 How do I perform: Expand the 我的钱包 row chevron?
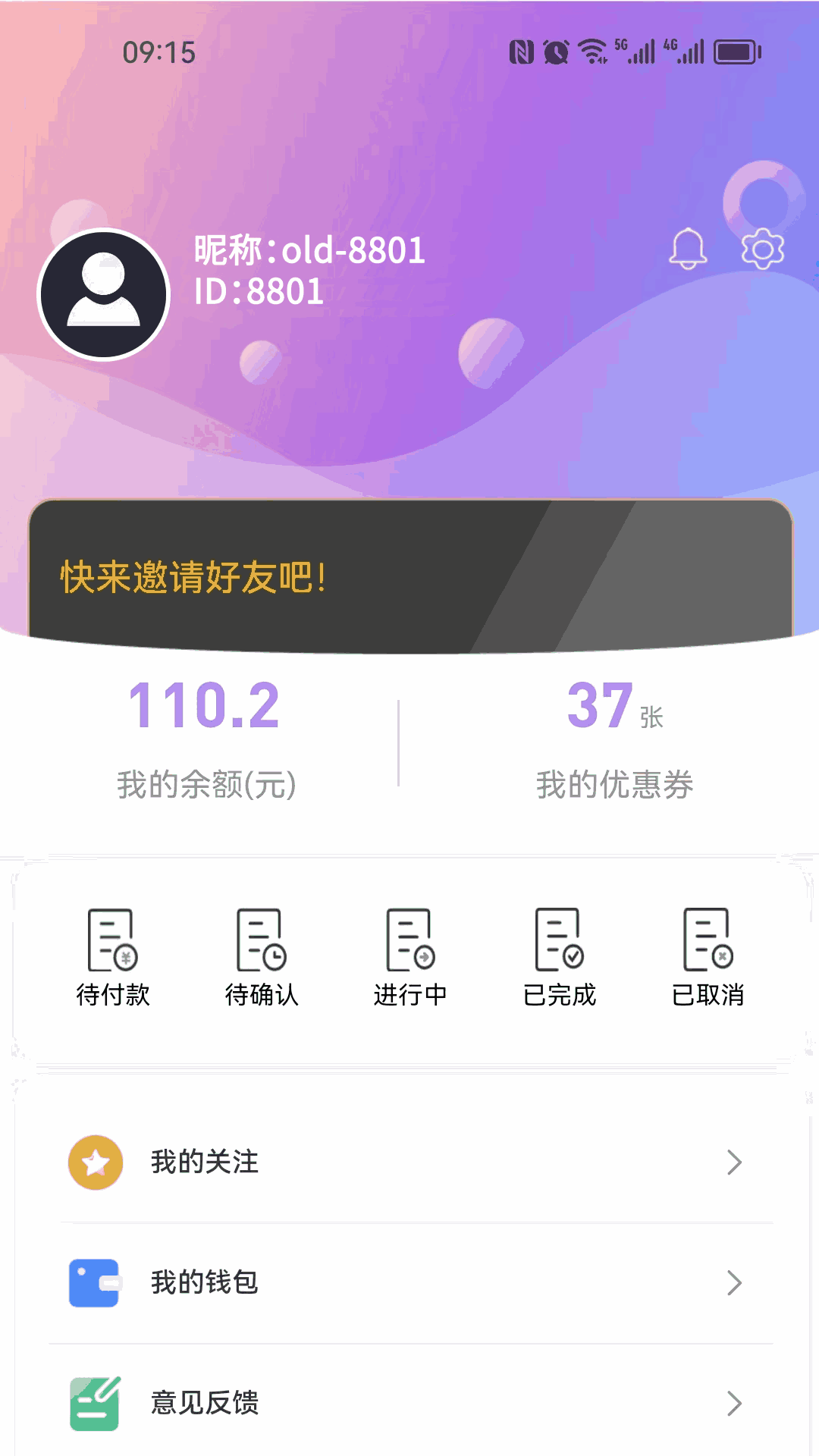[x=734, y=1283]
